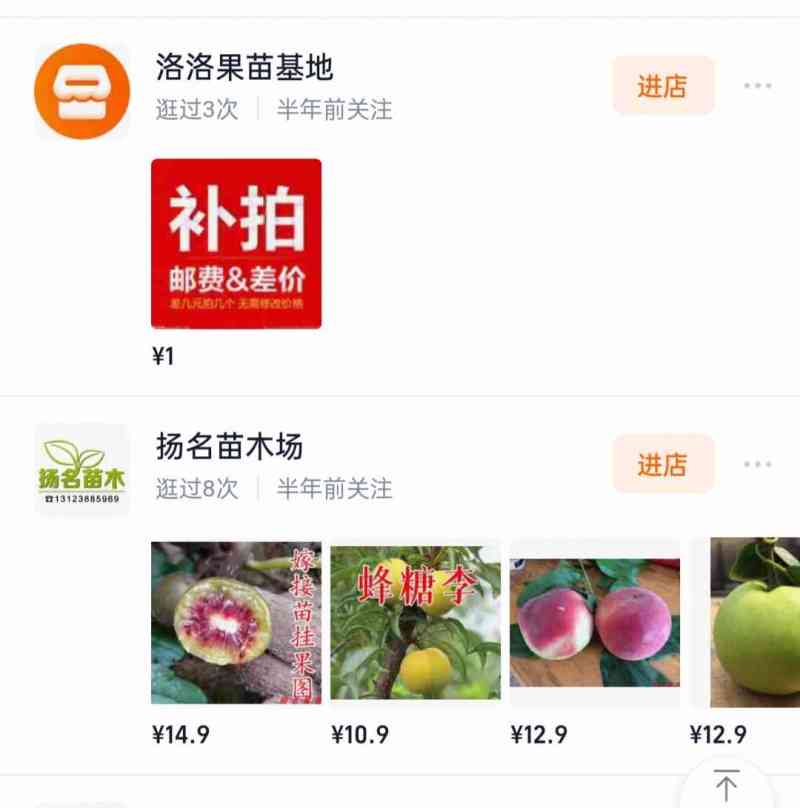Image resolution: width=800 pixels, height=808 pixels.
Task: Tap the 进店 button for 扬名苗木场
Action: 663,465
